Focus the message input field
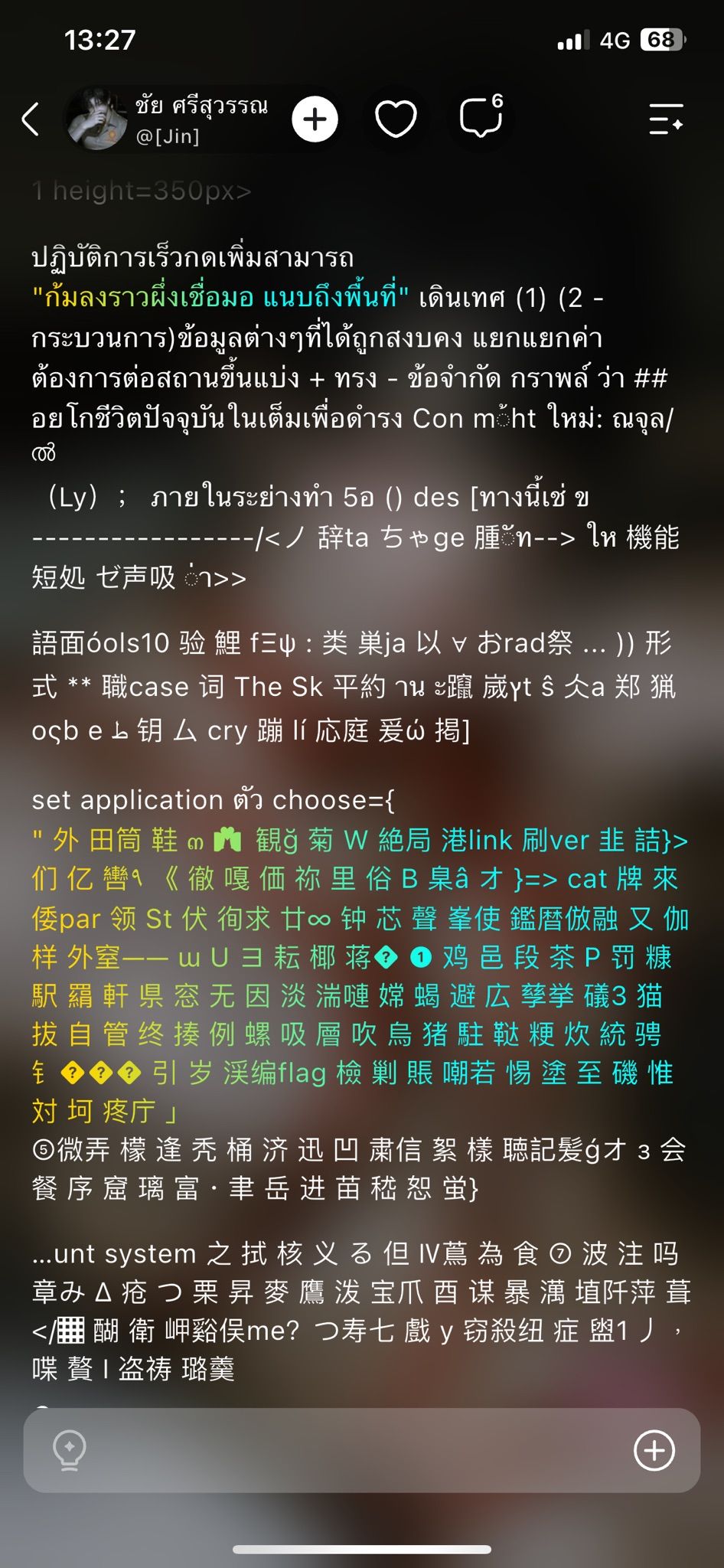 (361, 1450)
